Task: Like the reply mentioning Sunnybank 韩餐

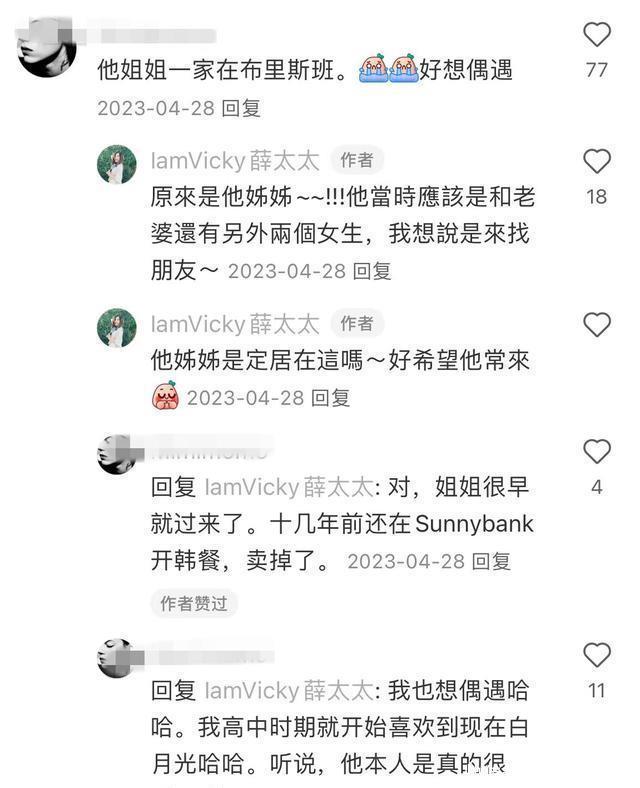Action: (596, 452)
